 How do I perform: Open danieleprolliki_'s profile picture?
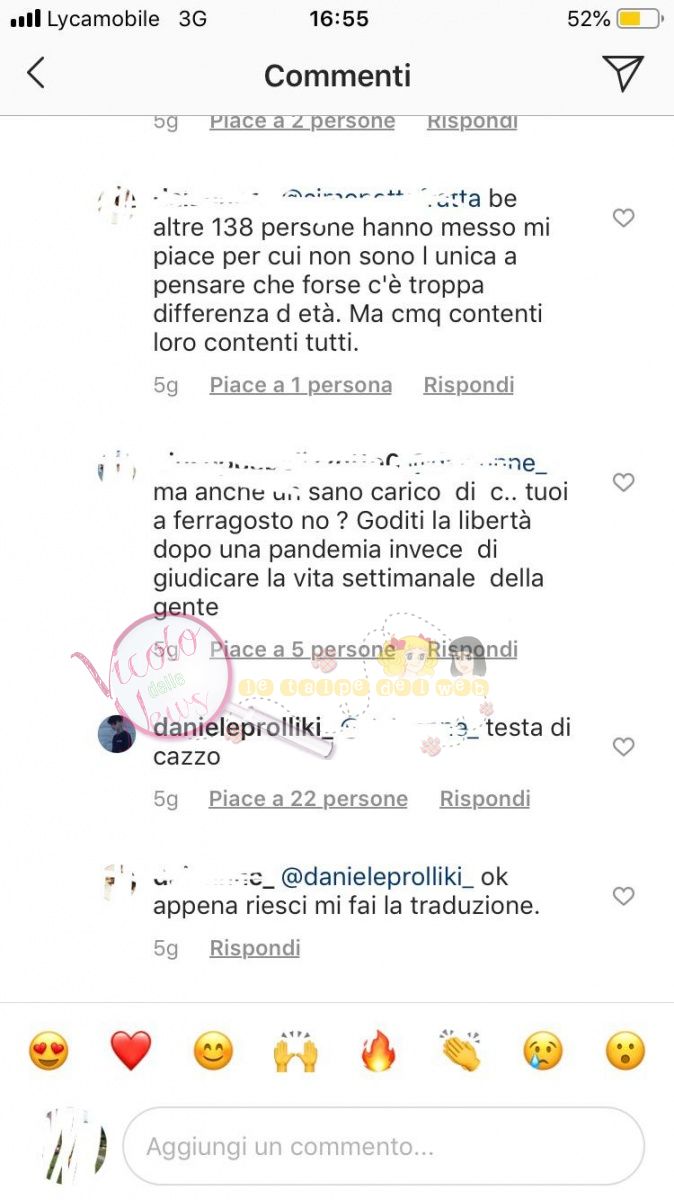(117, 735)
